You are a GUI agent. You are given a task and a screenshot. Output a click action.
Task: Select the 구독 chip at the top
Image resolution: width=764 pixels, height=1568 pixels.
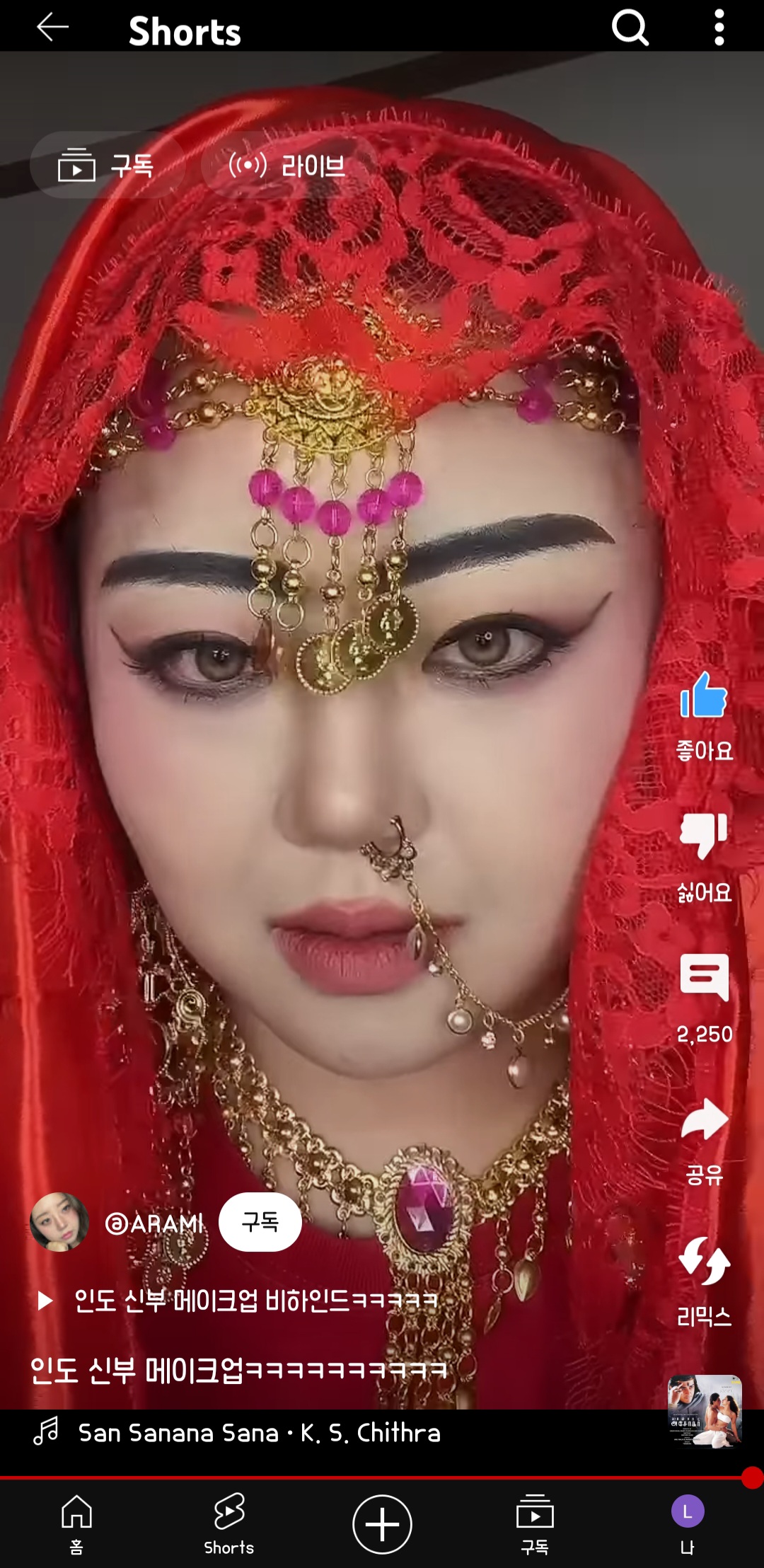(106, 166)
